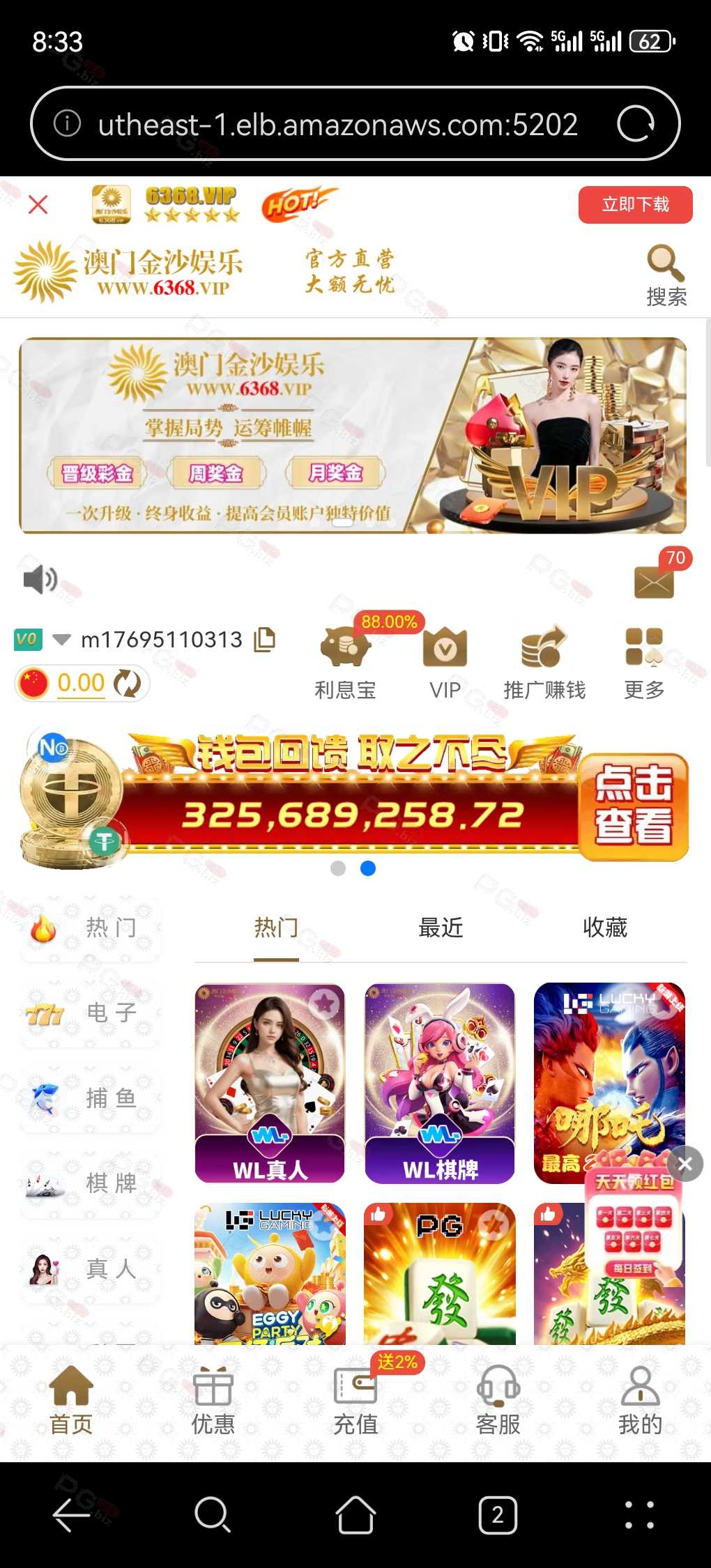
Task: Select the 捕鱼 category in sidebar
Action: click(x=91, y=1098)
